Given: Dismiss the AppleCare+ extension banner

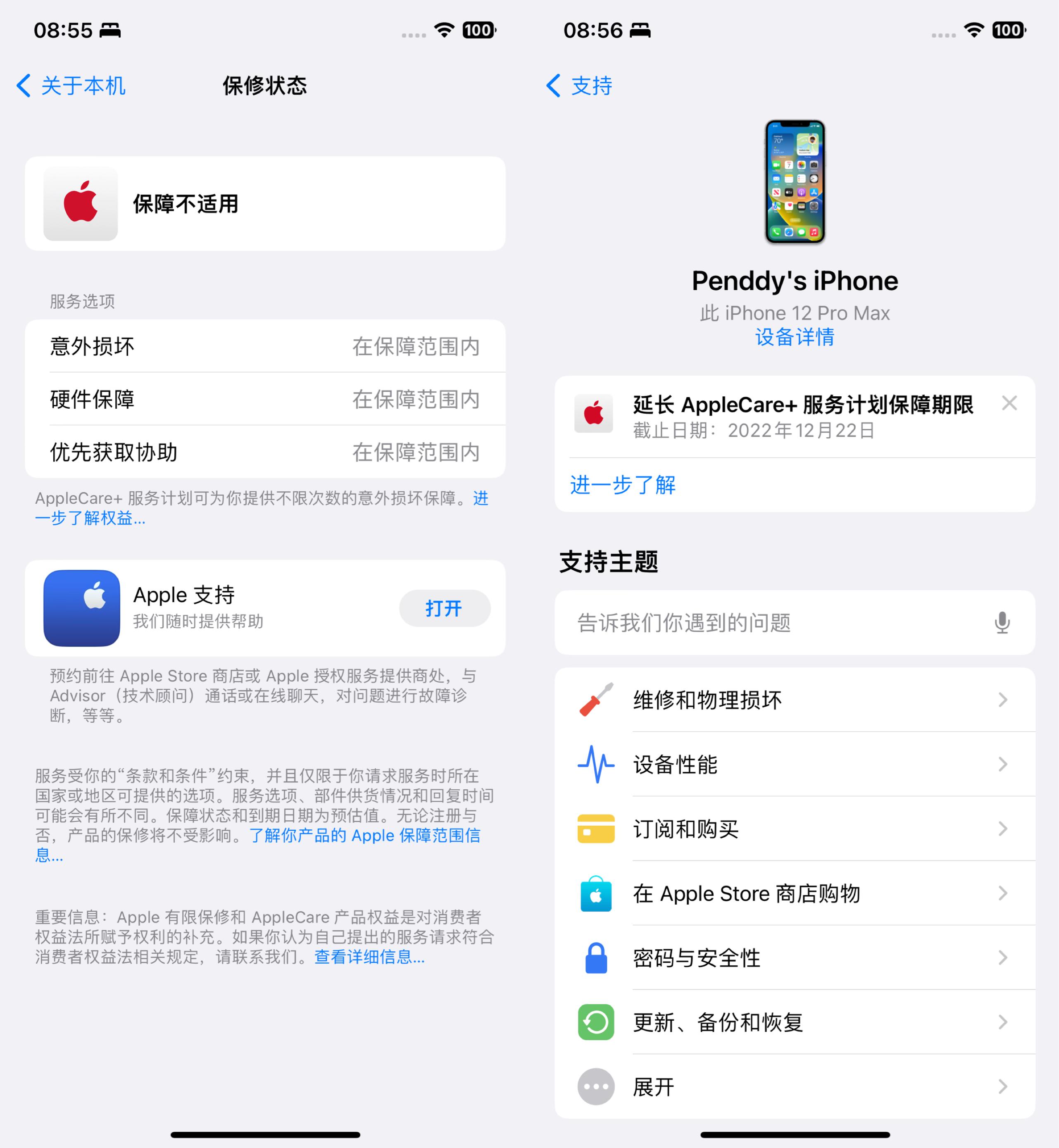Looking at the screenshot, I should (x=1009, y=403).
